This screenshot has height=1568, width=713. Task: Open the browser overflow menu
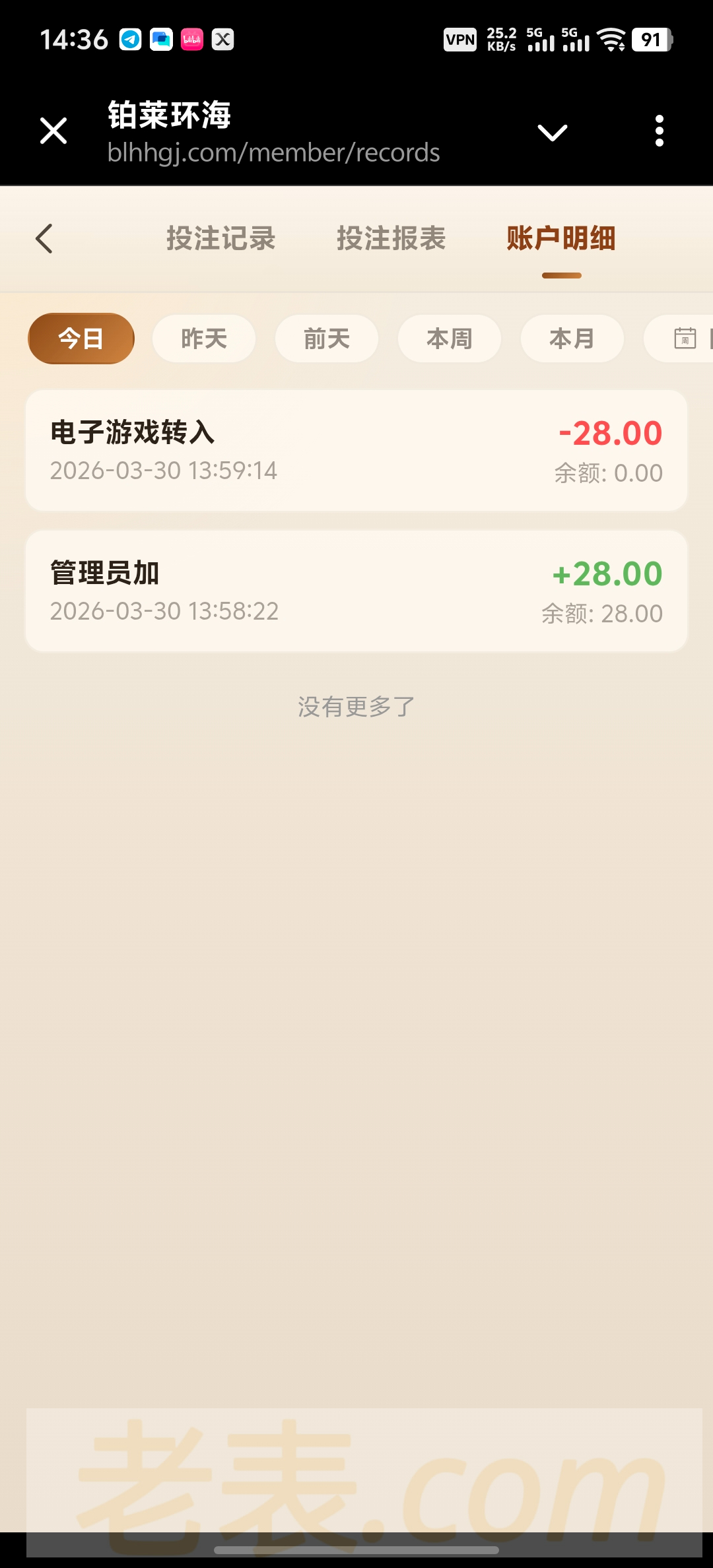659,131
